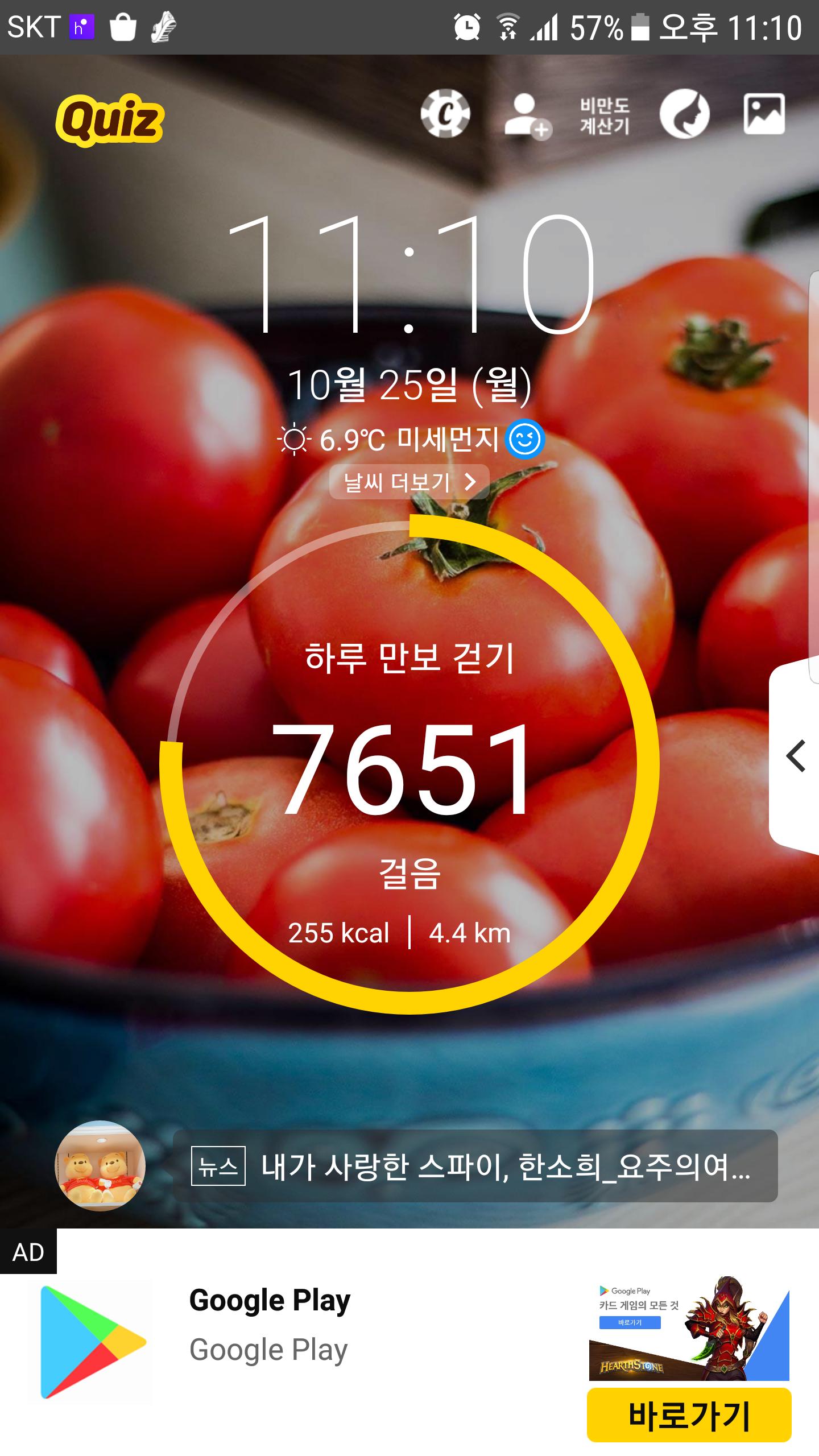Tap the Winnie the Pooh thumbnail

tap(100, 1165)
